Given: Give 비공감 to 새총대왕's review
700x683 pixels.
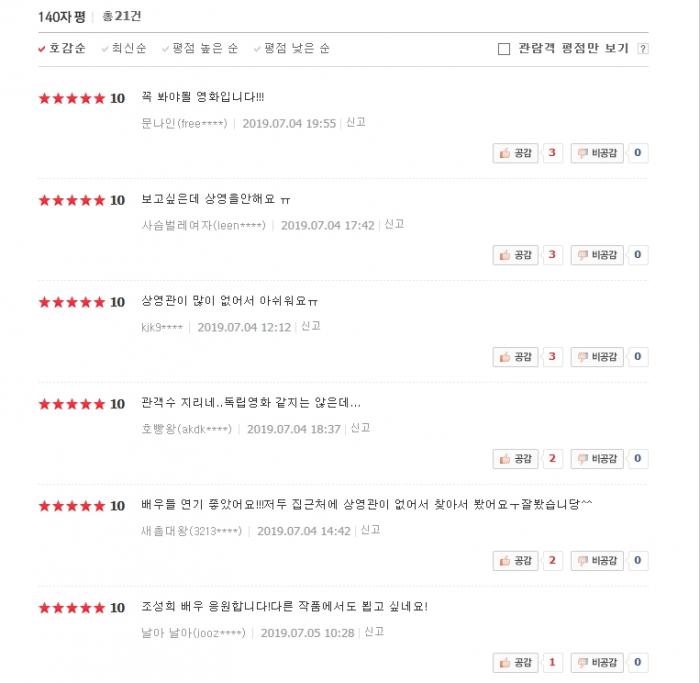Looking at the screenshot, I should point(596,561).
